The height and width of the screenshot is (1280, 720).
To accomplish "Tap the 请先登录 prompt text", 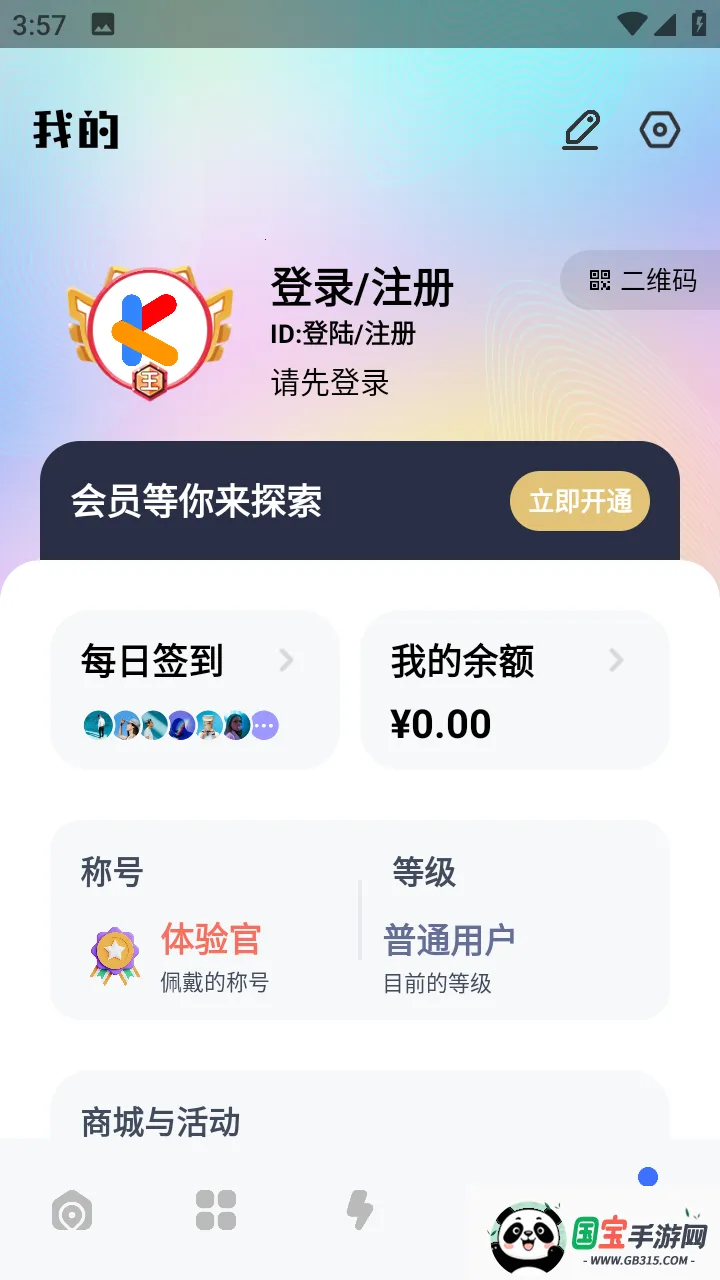I will (331, 383).
